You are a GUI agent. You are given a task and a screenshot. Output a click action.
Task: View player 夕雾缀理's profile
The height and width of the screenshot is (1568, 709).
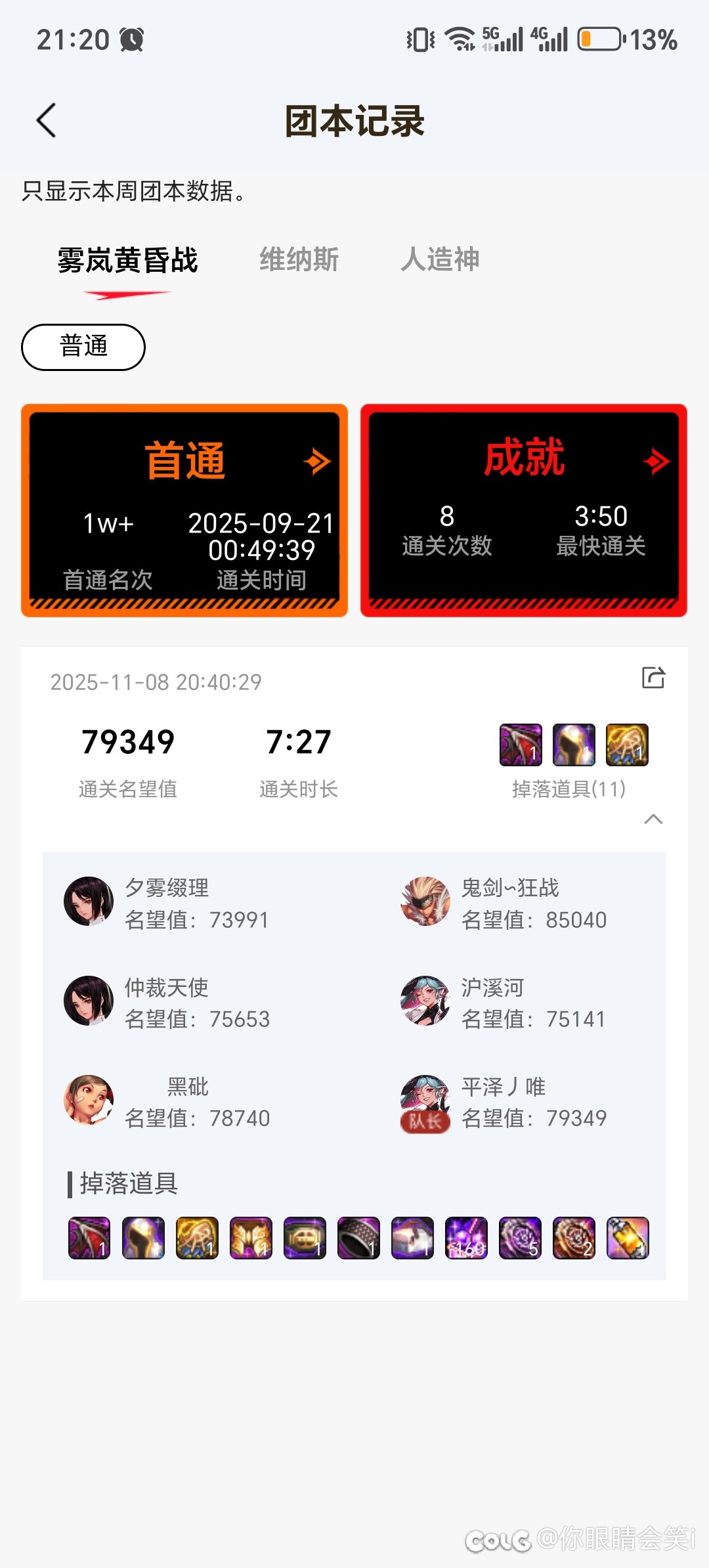pos(89,902)
